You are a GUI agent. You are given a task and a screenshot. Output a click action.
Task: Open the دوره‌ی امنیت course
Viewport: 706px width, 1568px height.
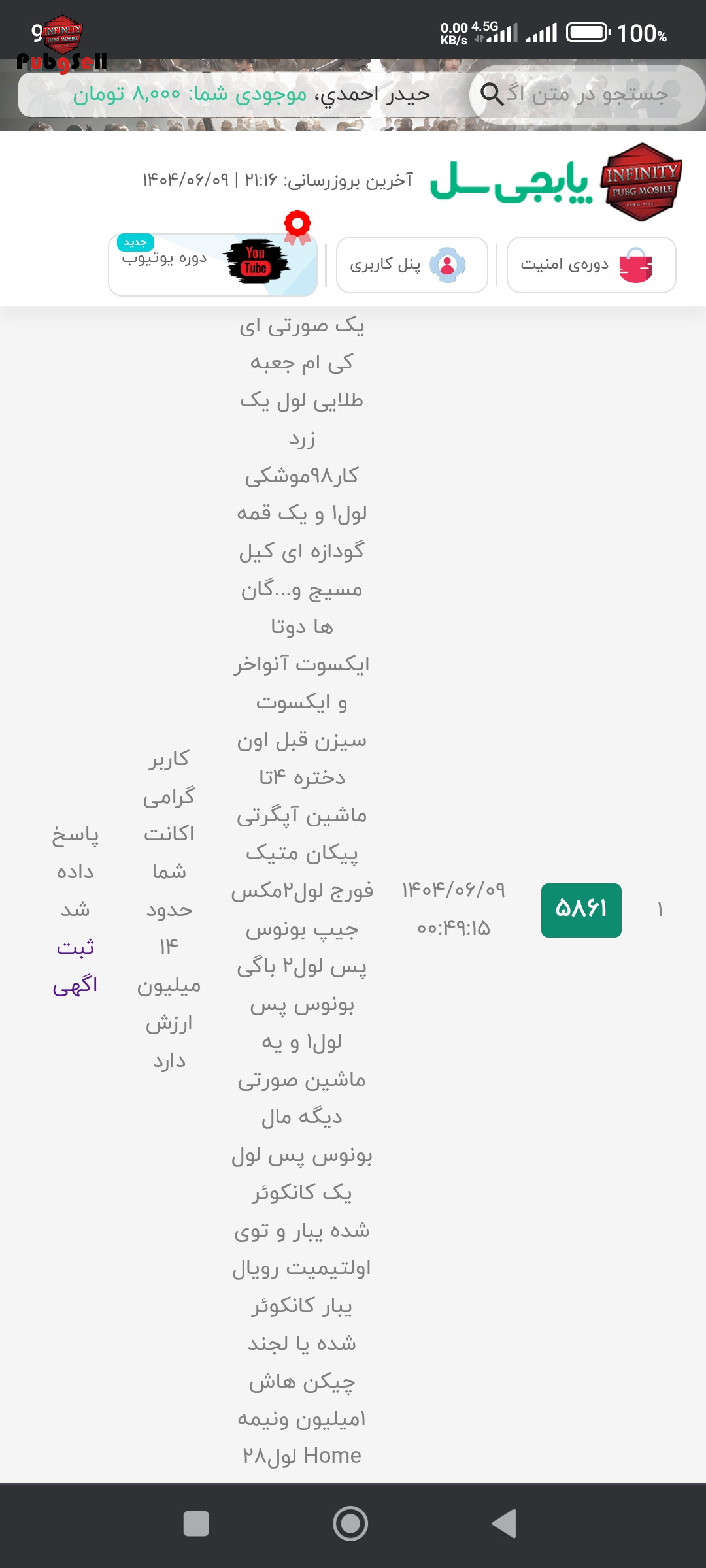(x=591, y=265)
